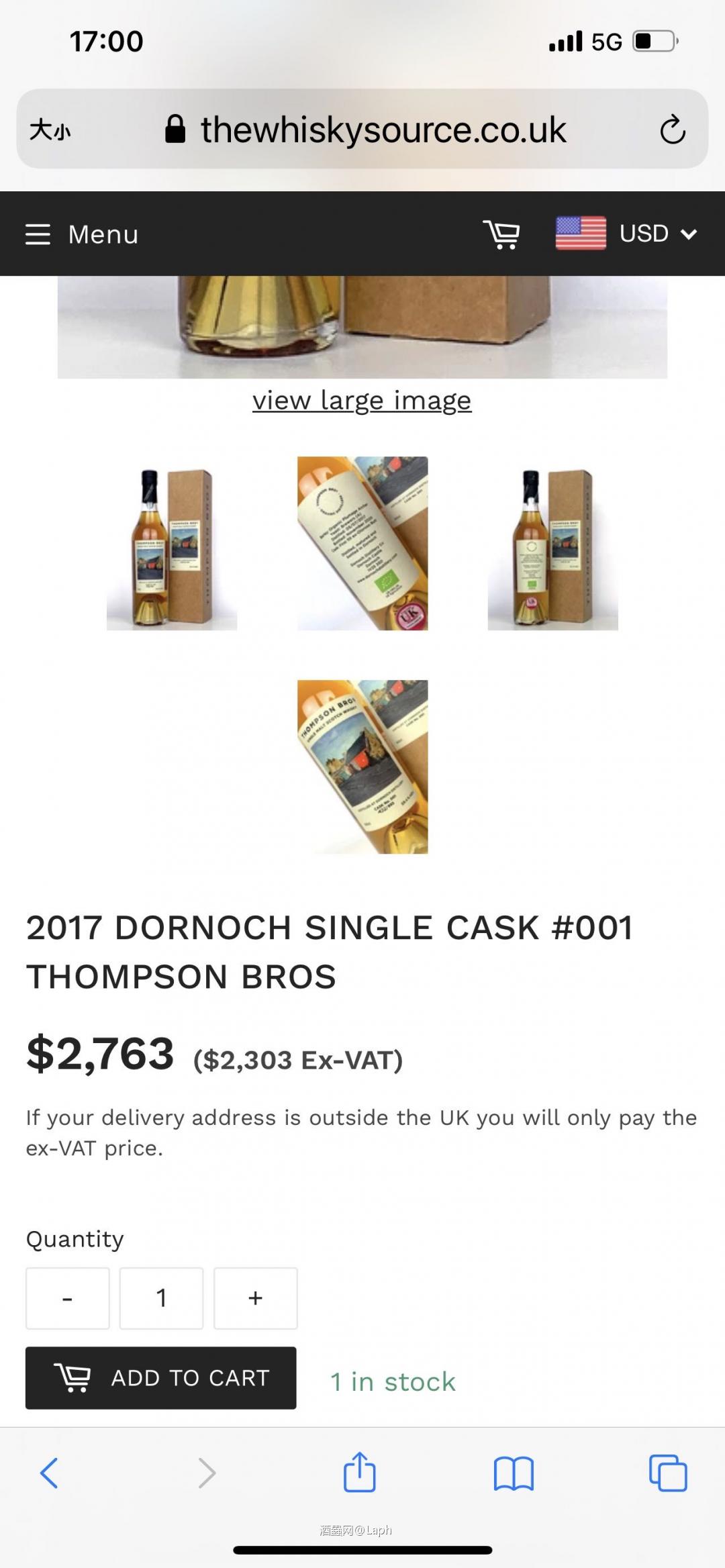The width and height of the screenshot is (725, 1568).
Task: Expand the USD currency dropdown
Action: (x=627, y=234)
